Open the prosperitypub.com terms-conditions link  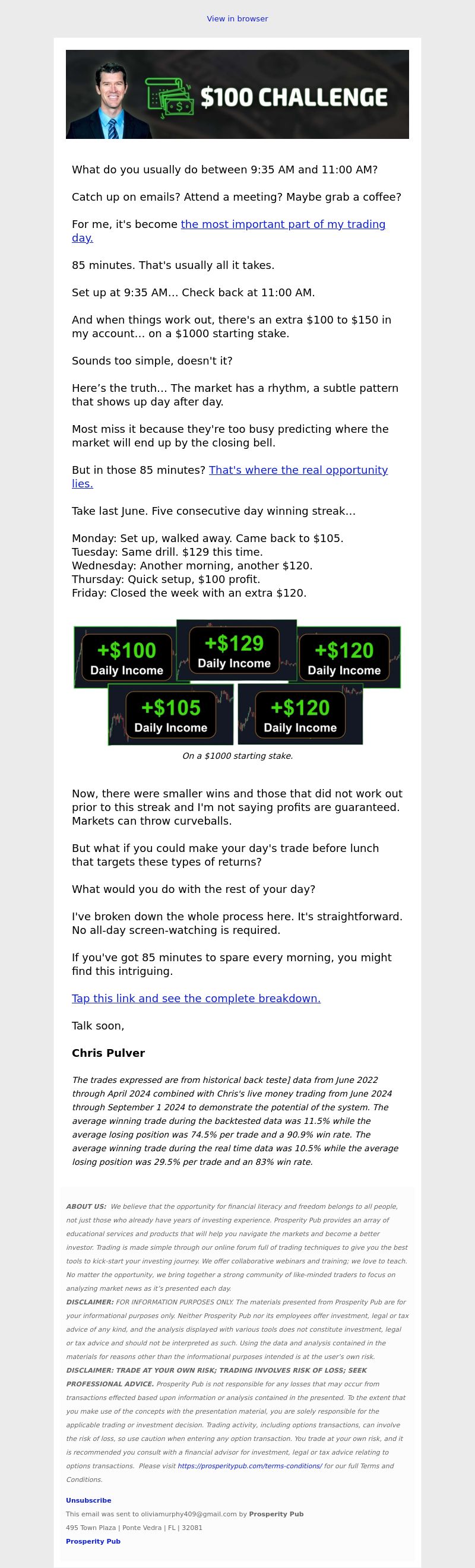tap(250, 1466)
